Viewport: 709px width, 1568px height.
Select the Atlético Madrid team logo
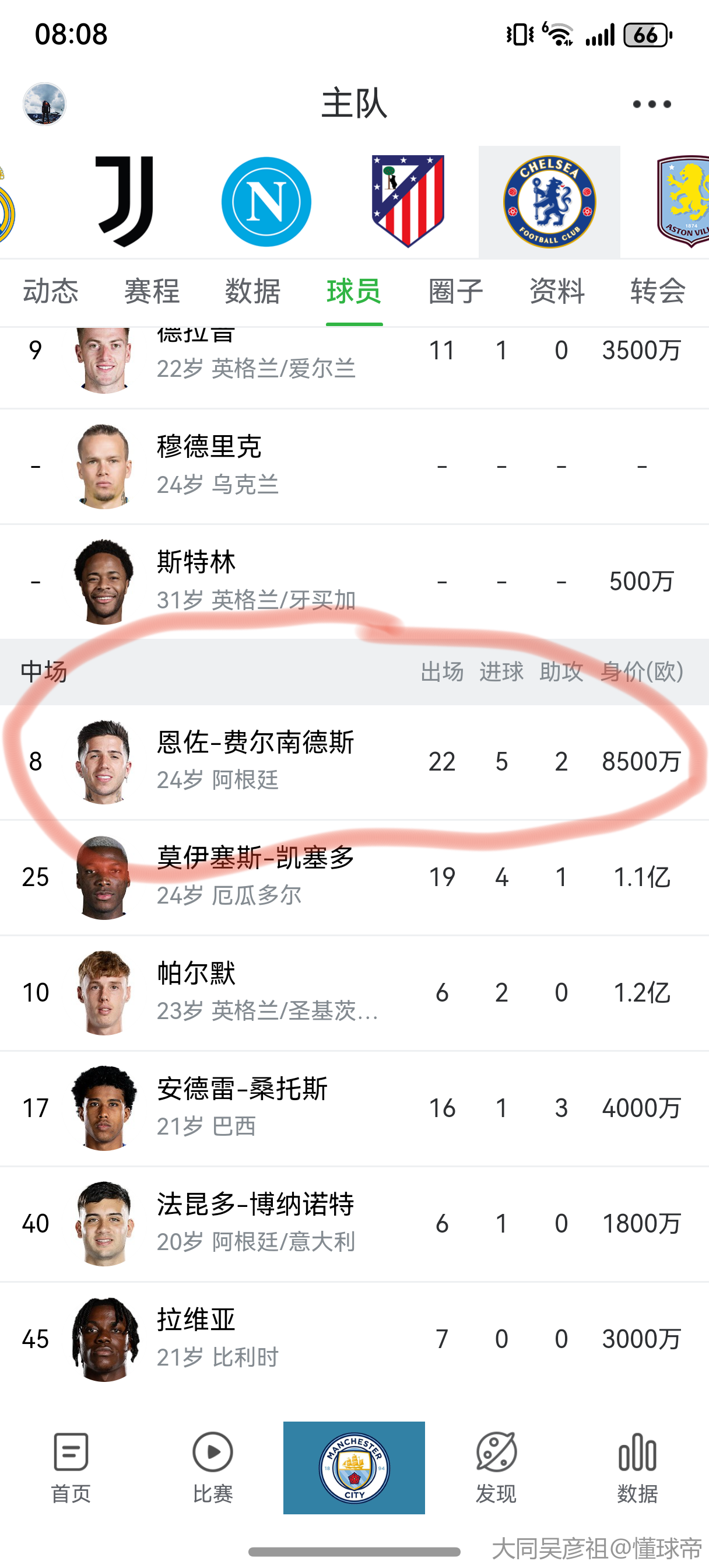tap(408, 201)
